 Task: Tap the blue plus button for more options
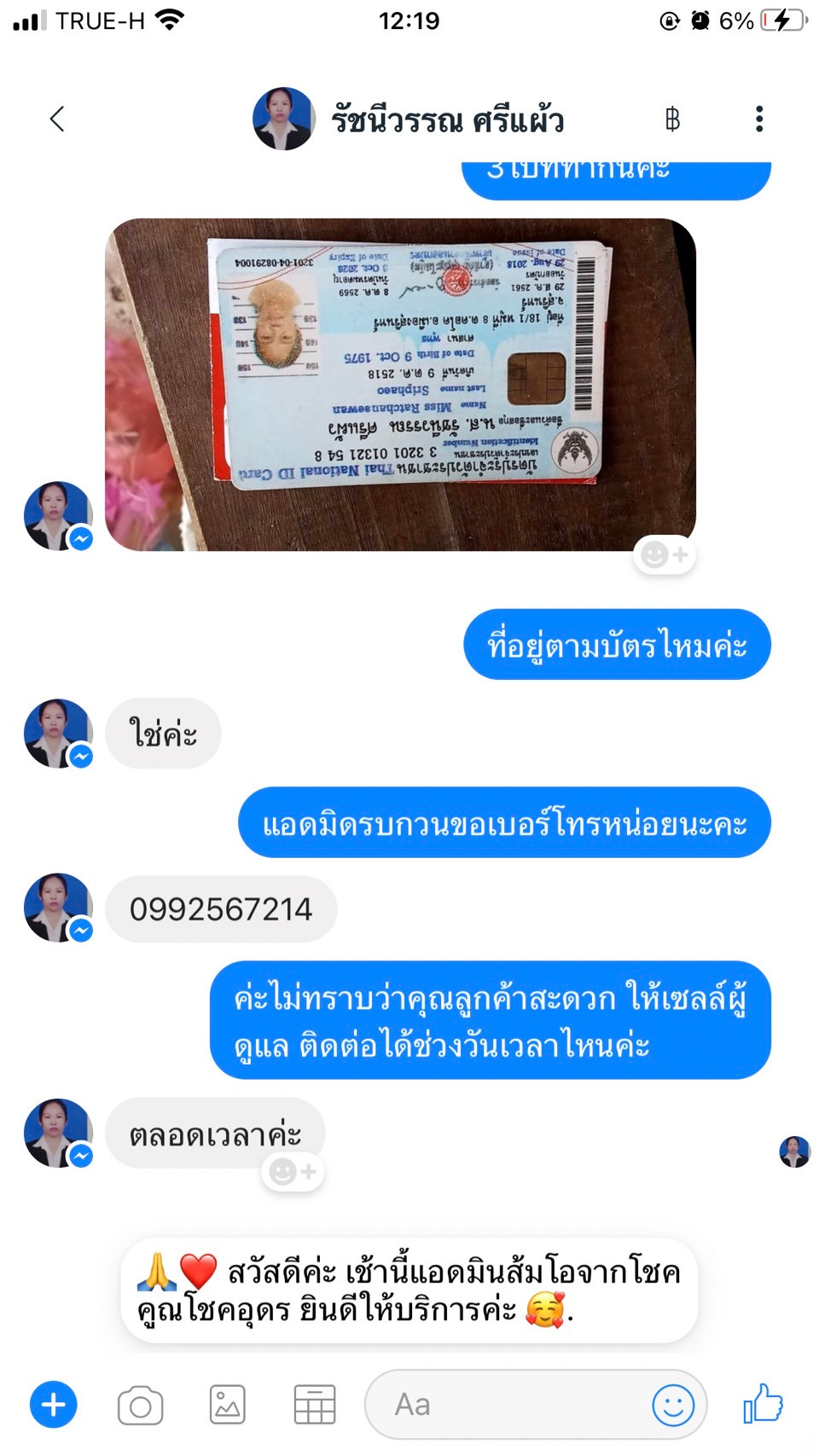54,1405
